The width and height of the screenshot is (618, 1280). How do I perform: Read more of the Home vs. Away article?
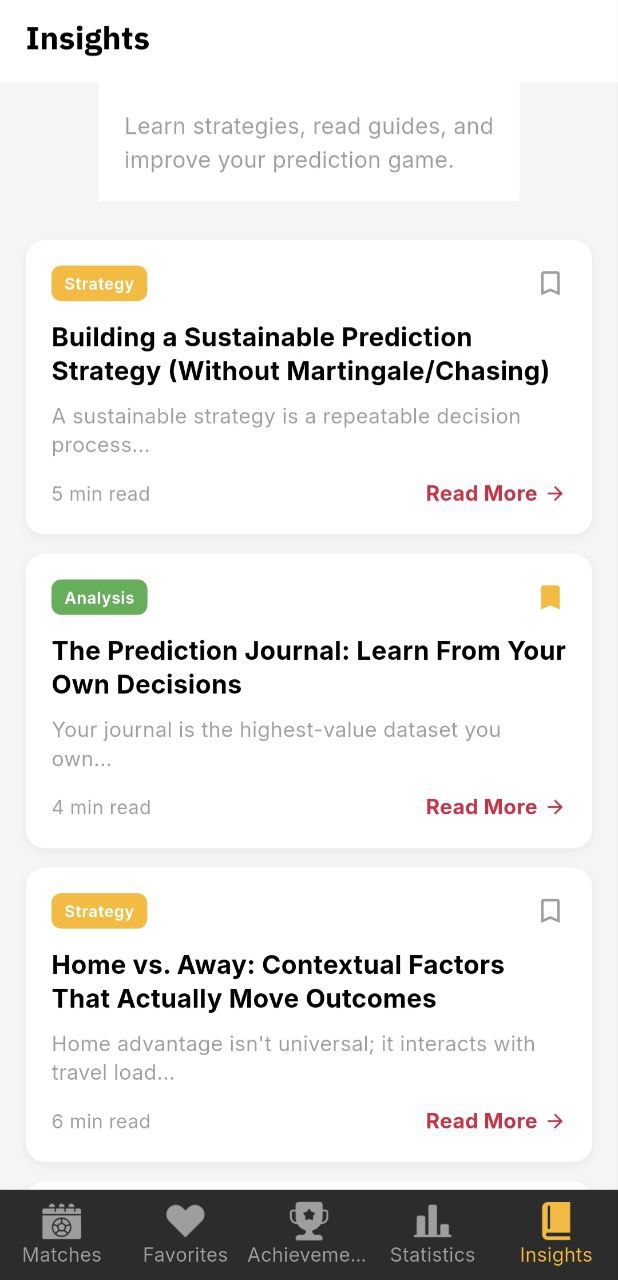tap(494, 1121)
